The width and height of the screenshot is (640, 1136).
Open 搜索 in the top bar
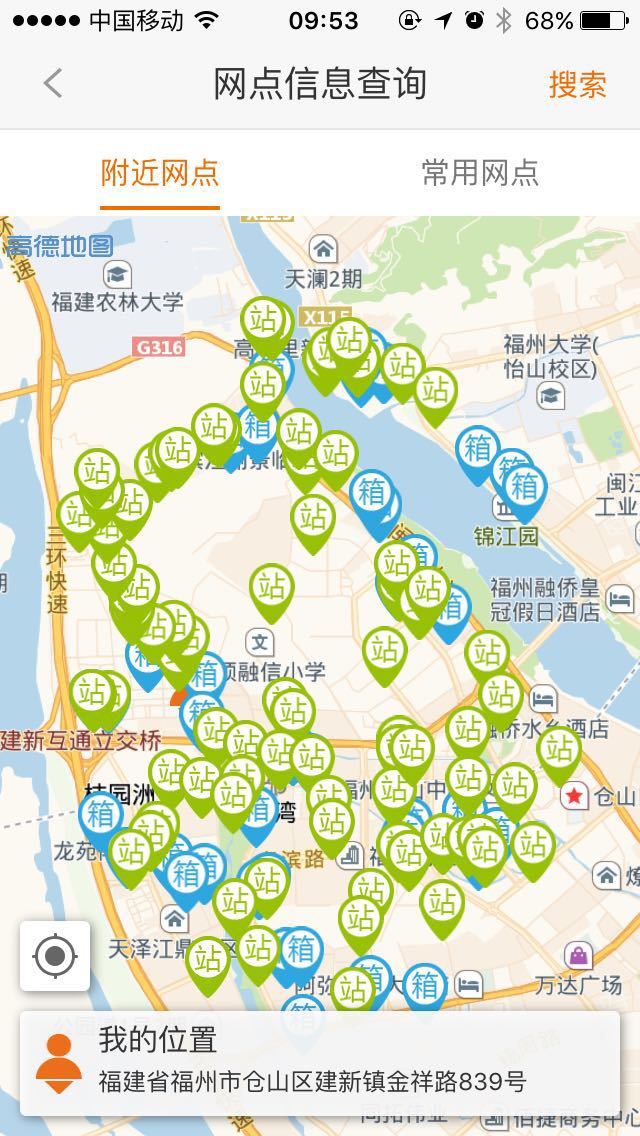tap(577, 85)
